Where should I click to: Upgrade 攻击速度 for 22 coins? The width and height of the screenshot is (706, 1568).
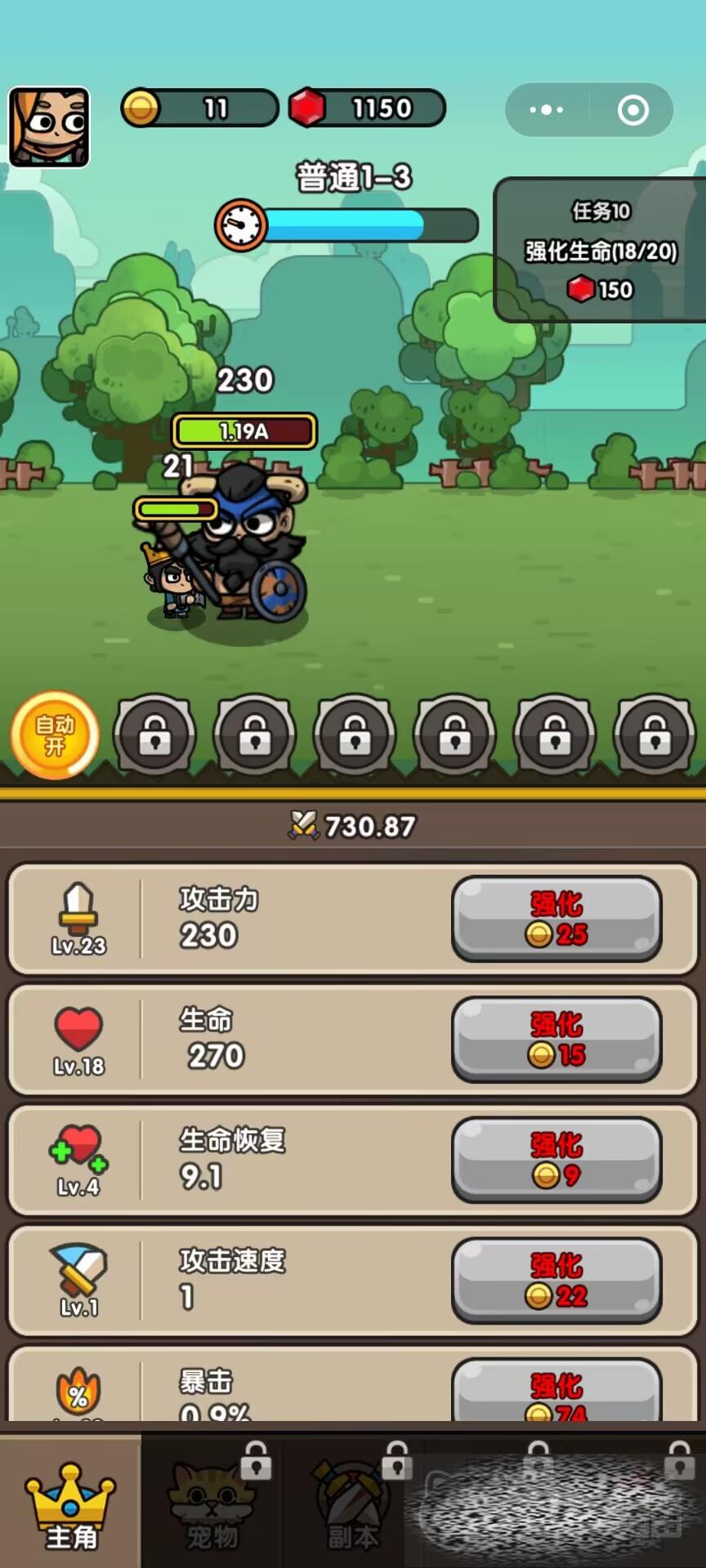pyautogui.click(x=556, y=1280)
